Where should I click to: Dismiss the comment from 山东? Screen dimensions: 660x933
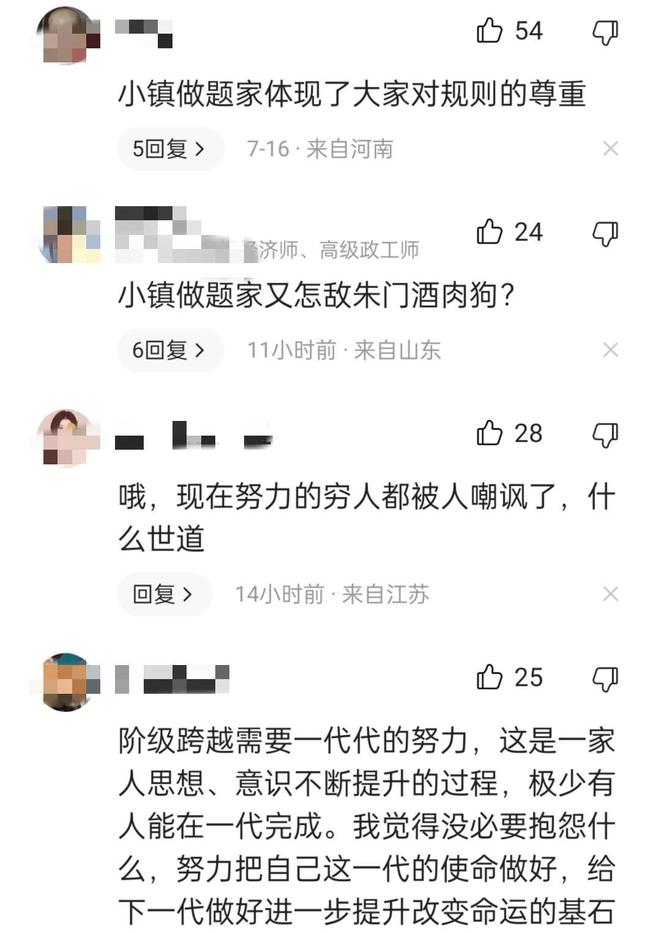coord(611,350)
